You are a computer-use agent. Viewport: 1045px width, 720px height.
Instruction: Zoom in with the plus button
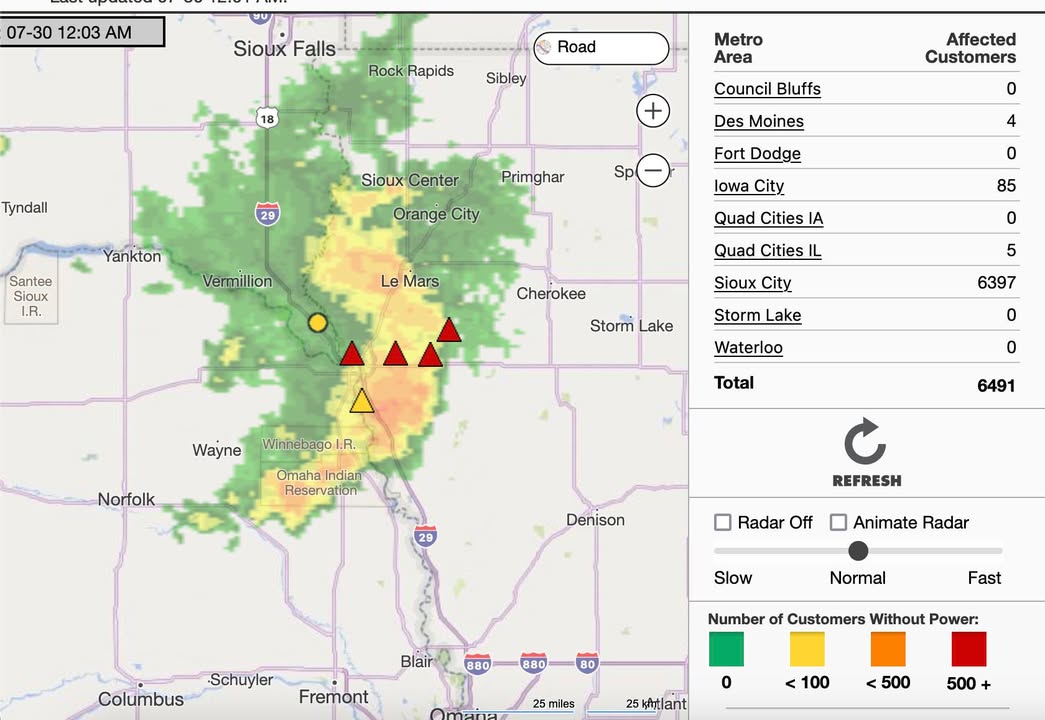653,111
